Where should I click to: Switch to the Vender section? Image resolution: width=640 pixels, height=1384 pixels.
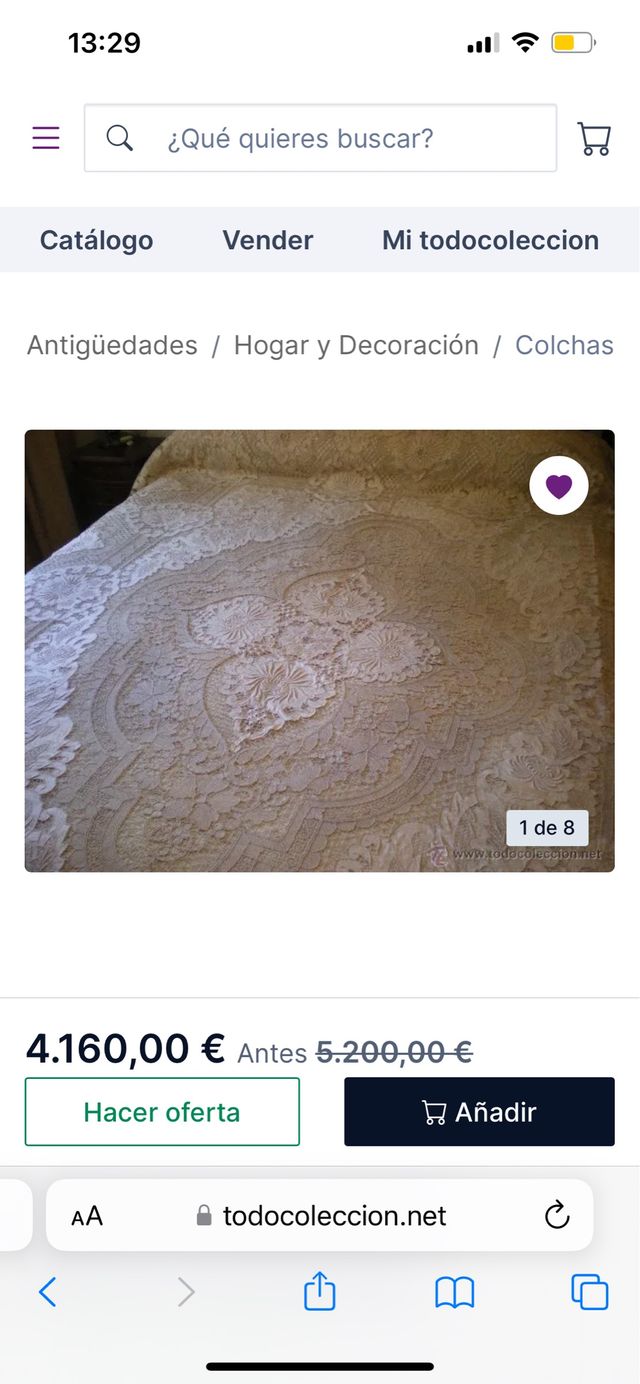coord(267,240)
